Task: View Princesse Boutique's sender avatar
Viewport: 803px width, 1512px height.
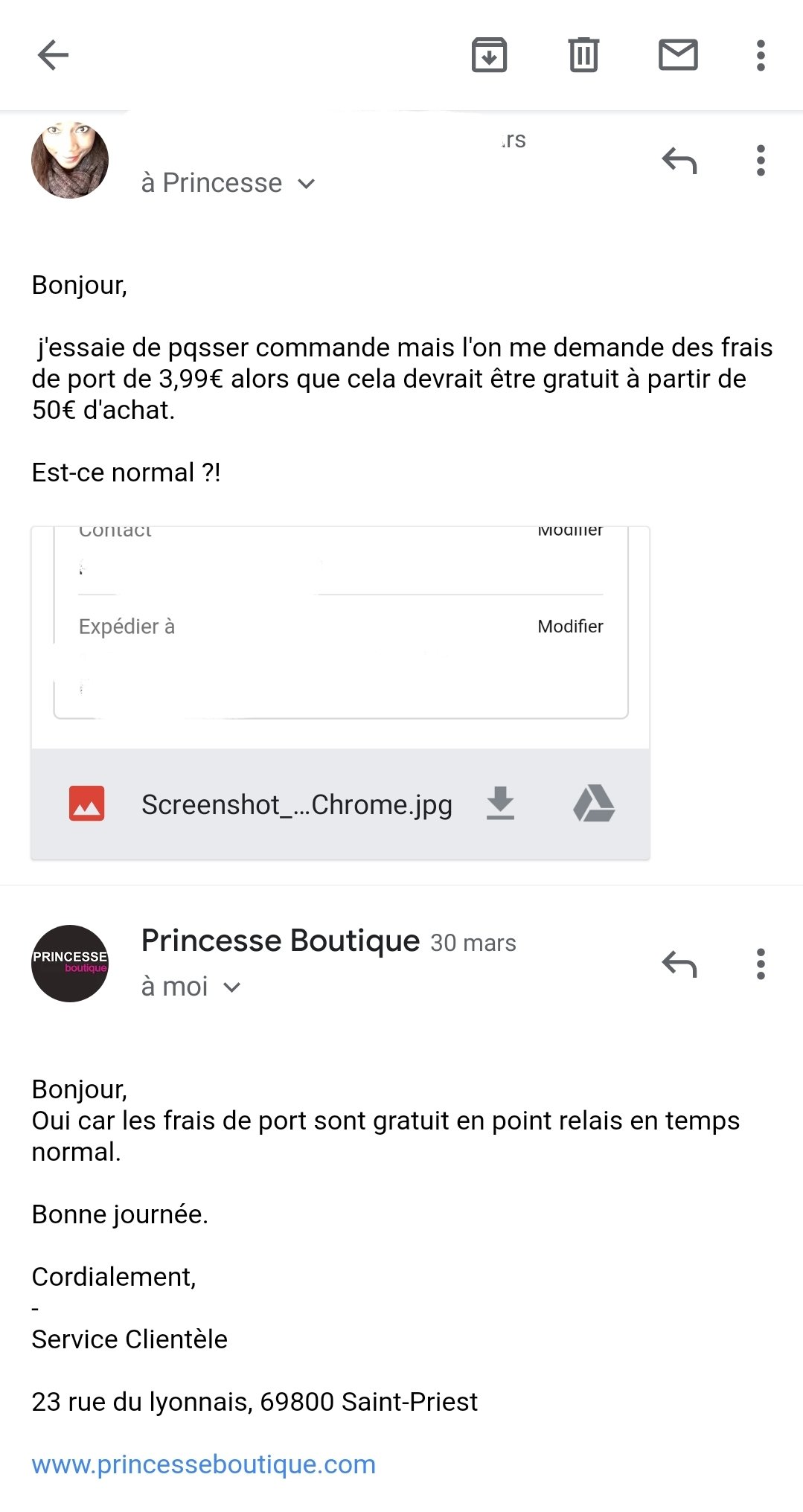Action: tap(70, 964)
